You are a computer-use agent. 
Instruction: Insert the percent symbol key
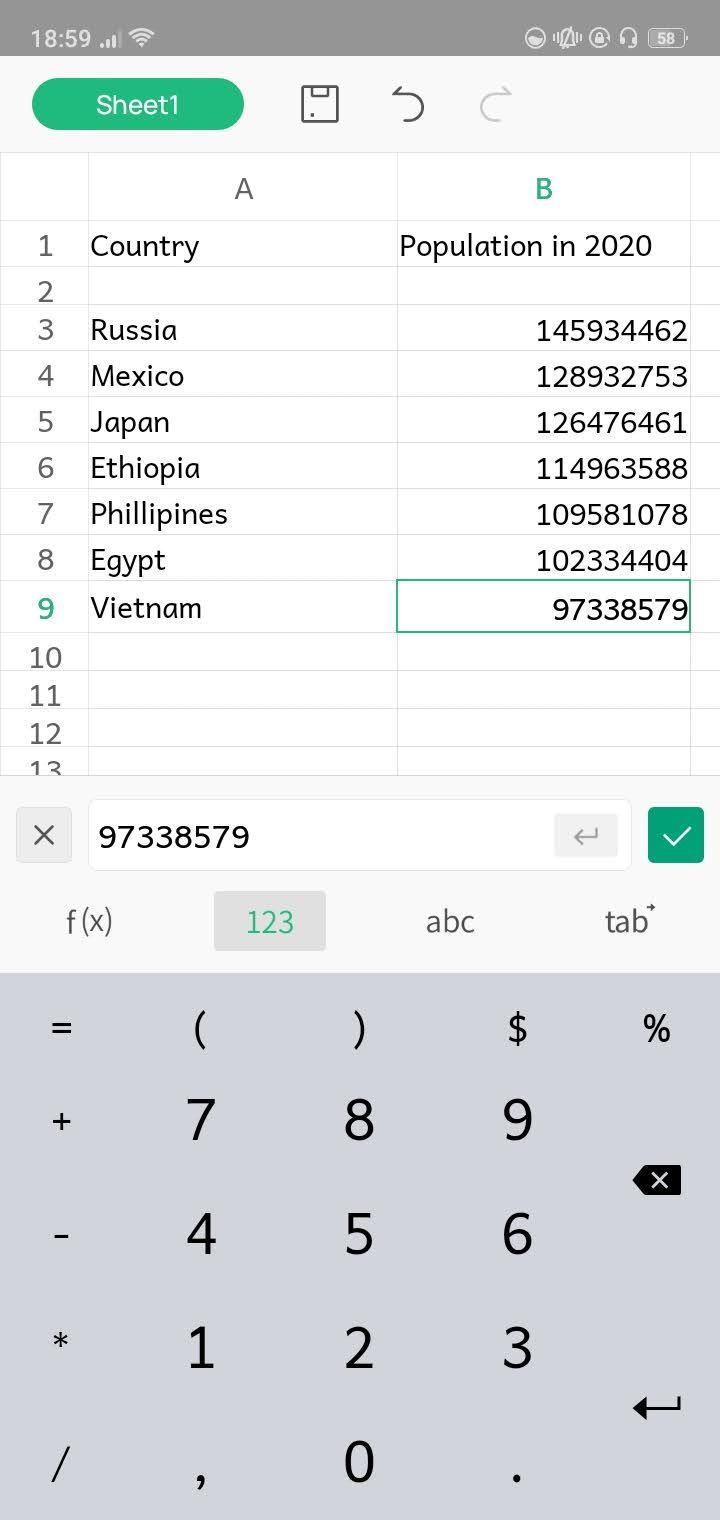(656, 1028)
